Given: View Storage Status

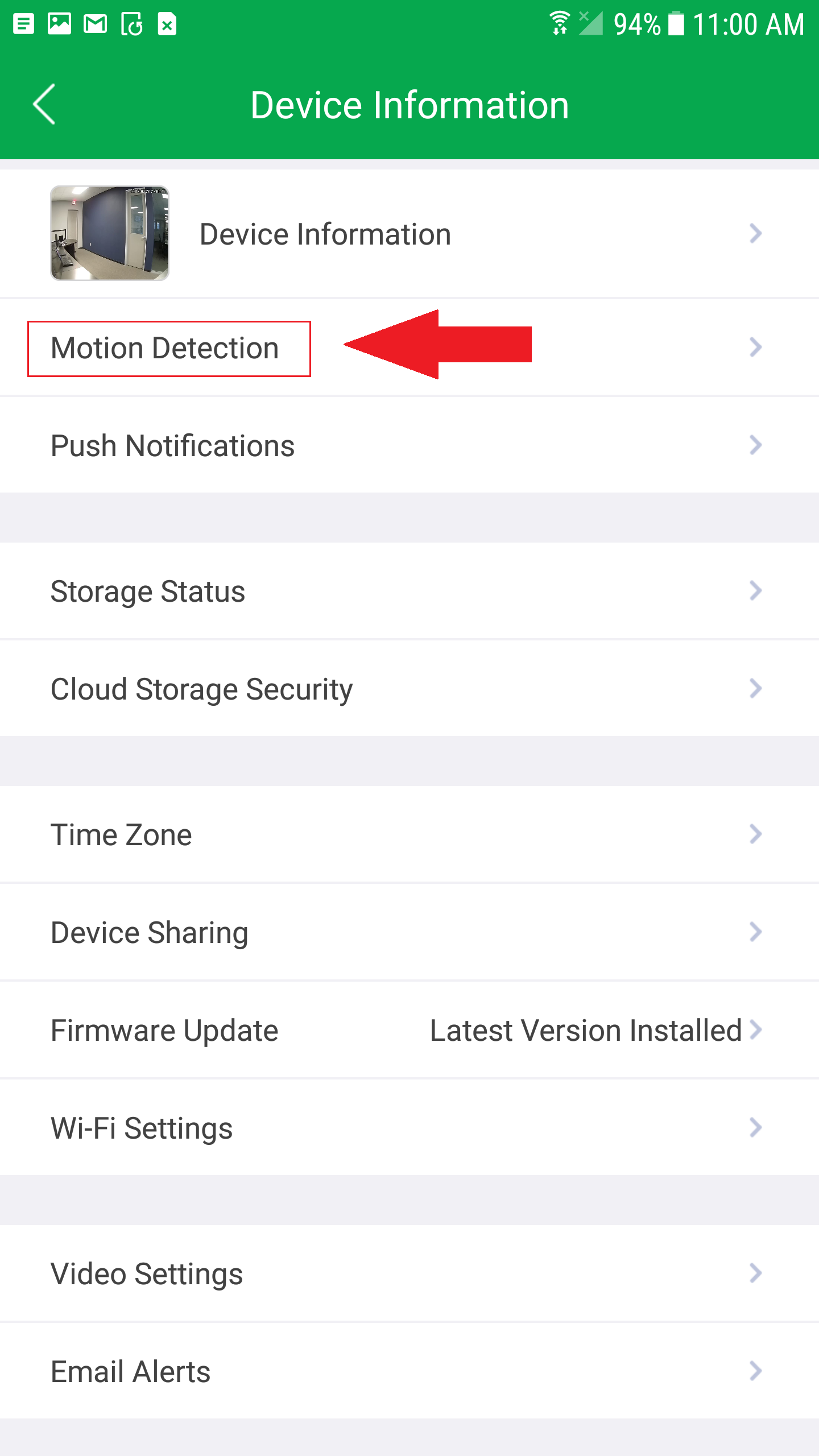Looking at the screenshot, I should coord(148,591).
